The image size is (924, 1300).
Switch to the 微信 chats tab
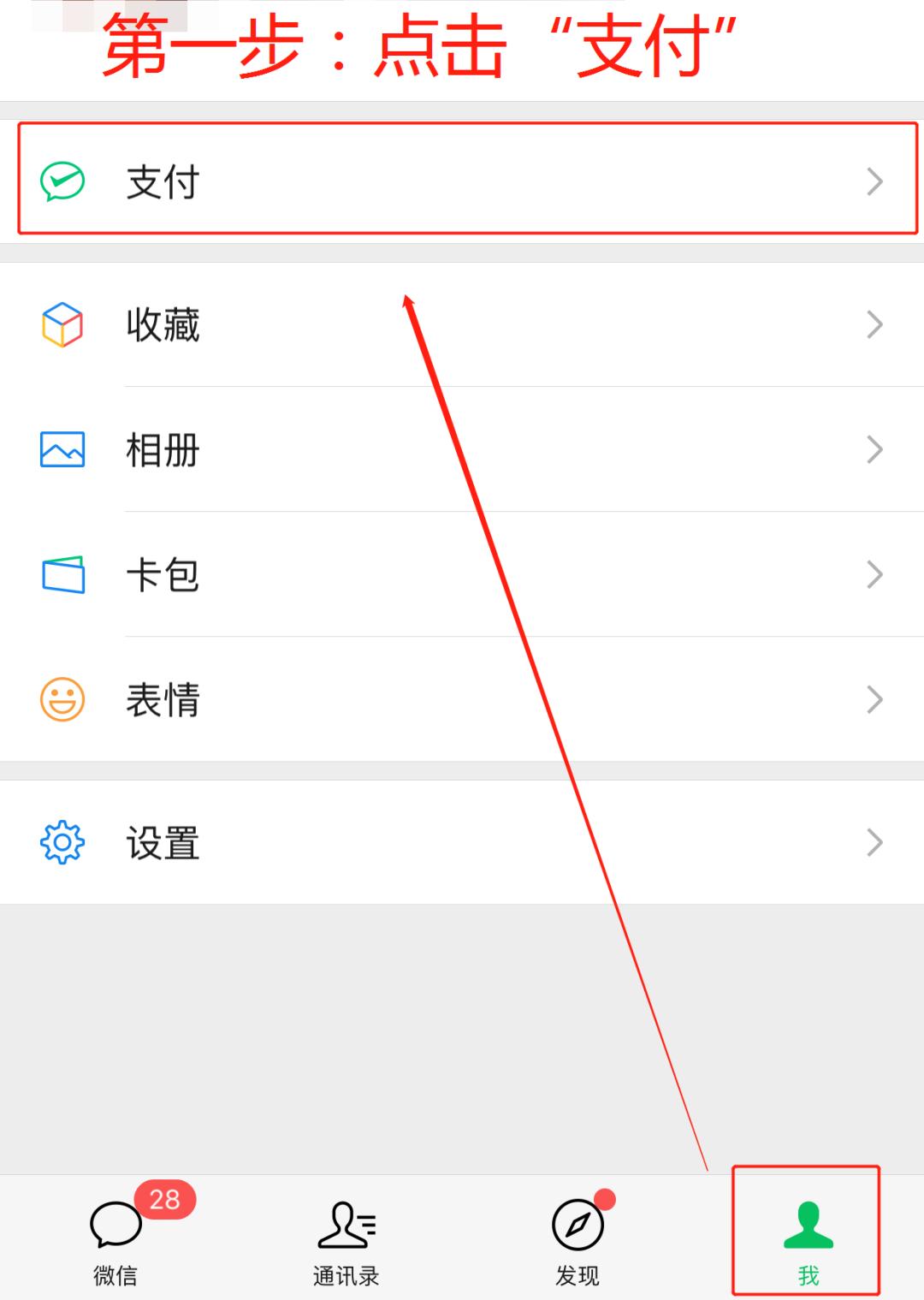[115, 1238]
